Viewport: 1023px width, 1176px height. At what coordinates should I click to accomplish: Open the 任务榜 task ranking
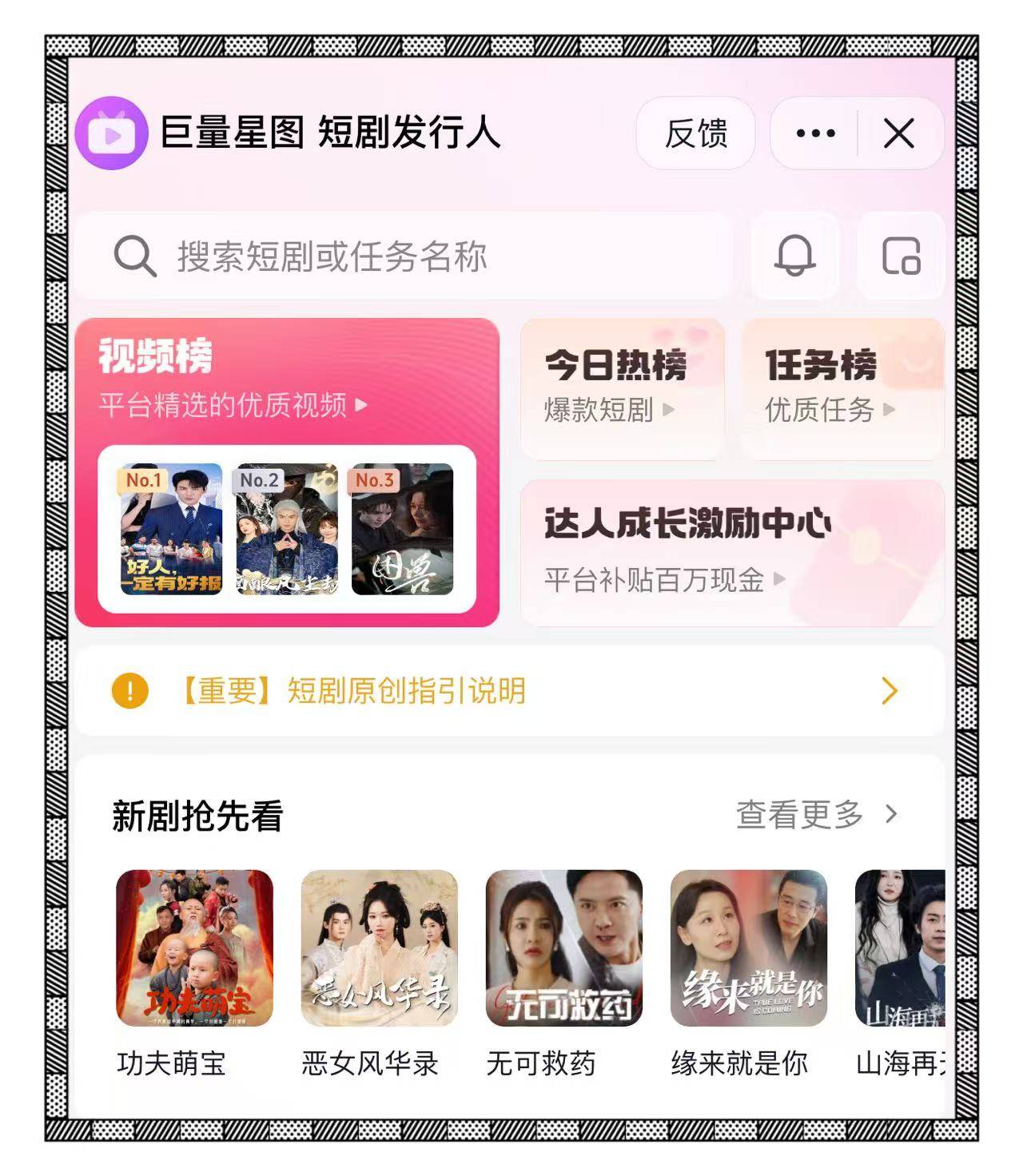pyautogui.click(x=842, y=387)
